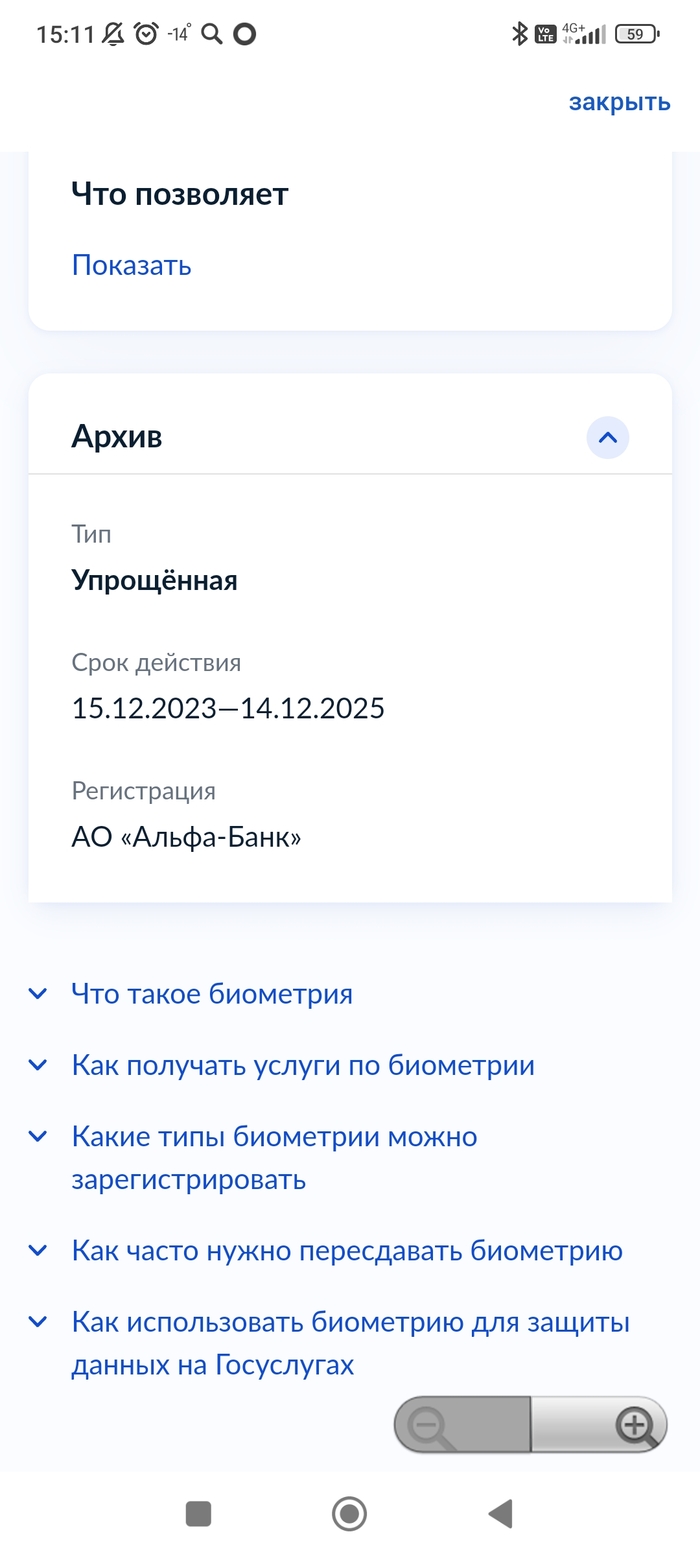Collapse the Архив section
This screenshot has height=1556, width=700.
pyautogui.click(x=607, y=437)
